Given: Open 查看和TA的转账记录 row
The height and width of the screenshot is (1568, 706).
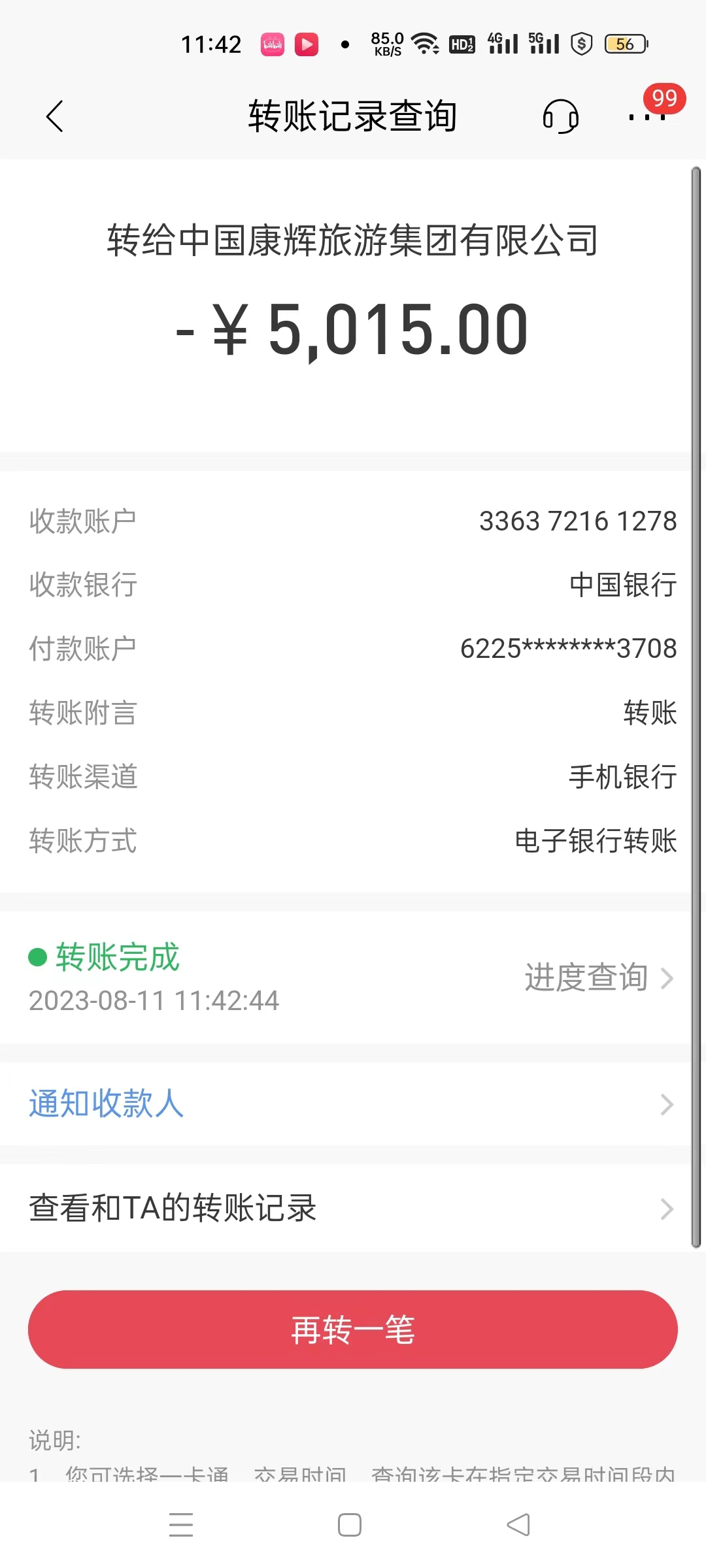Looking at the screenshot, I should tap(352, 1209).
